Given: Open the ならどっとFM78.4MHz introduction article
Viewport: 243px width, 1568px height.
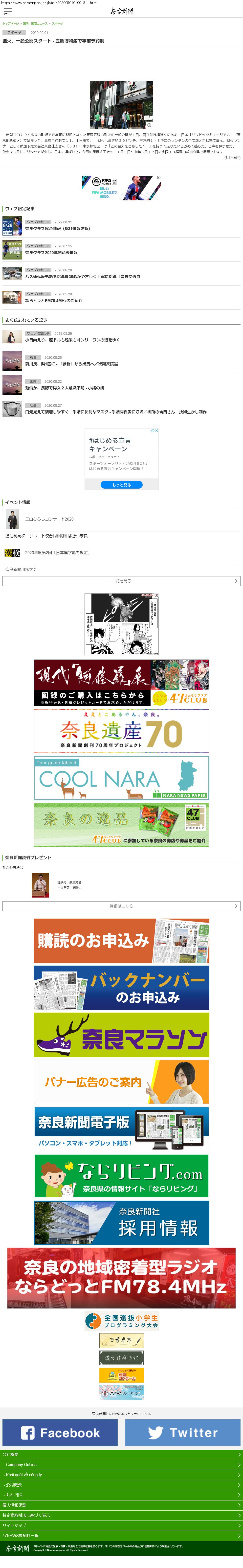Looking at the screenshot, I should [53, 300].
